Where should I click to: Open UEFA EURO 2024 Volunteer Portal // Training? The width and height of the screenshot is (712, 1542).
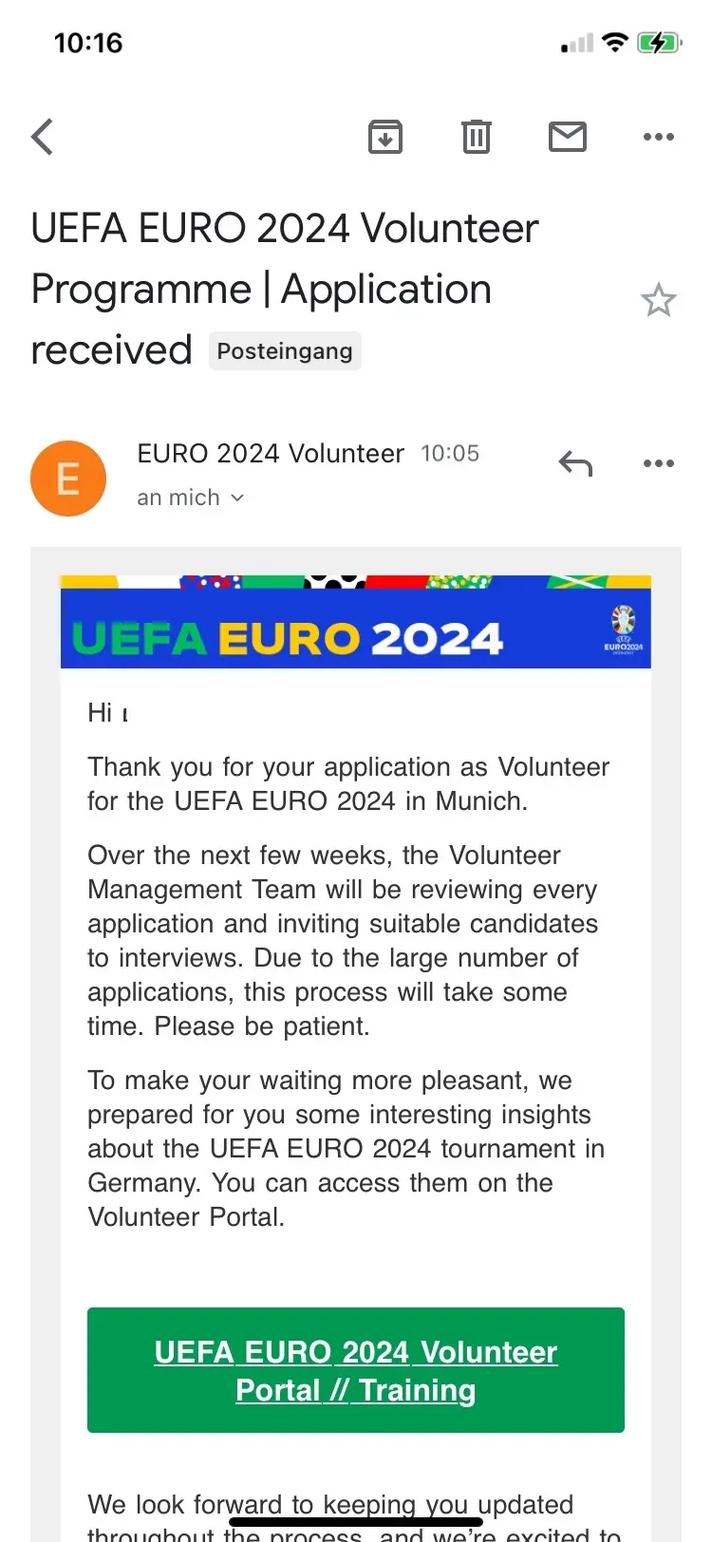point(356,1370)
